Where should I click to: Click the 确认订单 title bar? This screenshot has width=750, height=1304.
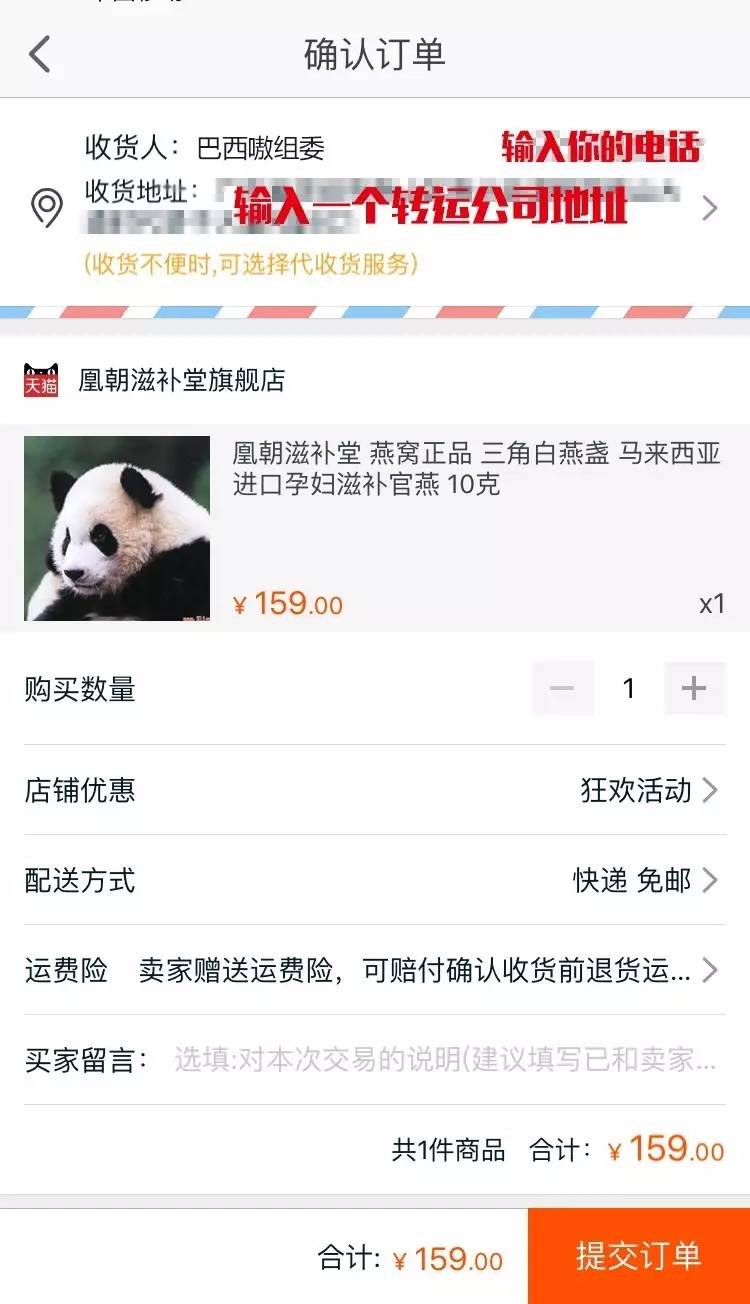(375, 55)
